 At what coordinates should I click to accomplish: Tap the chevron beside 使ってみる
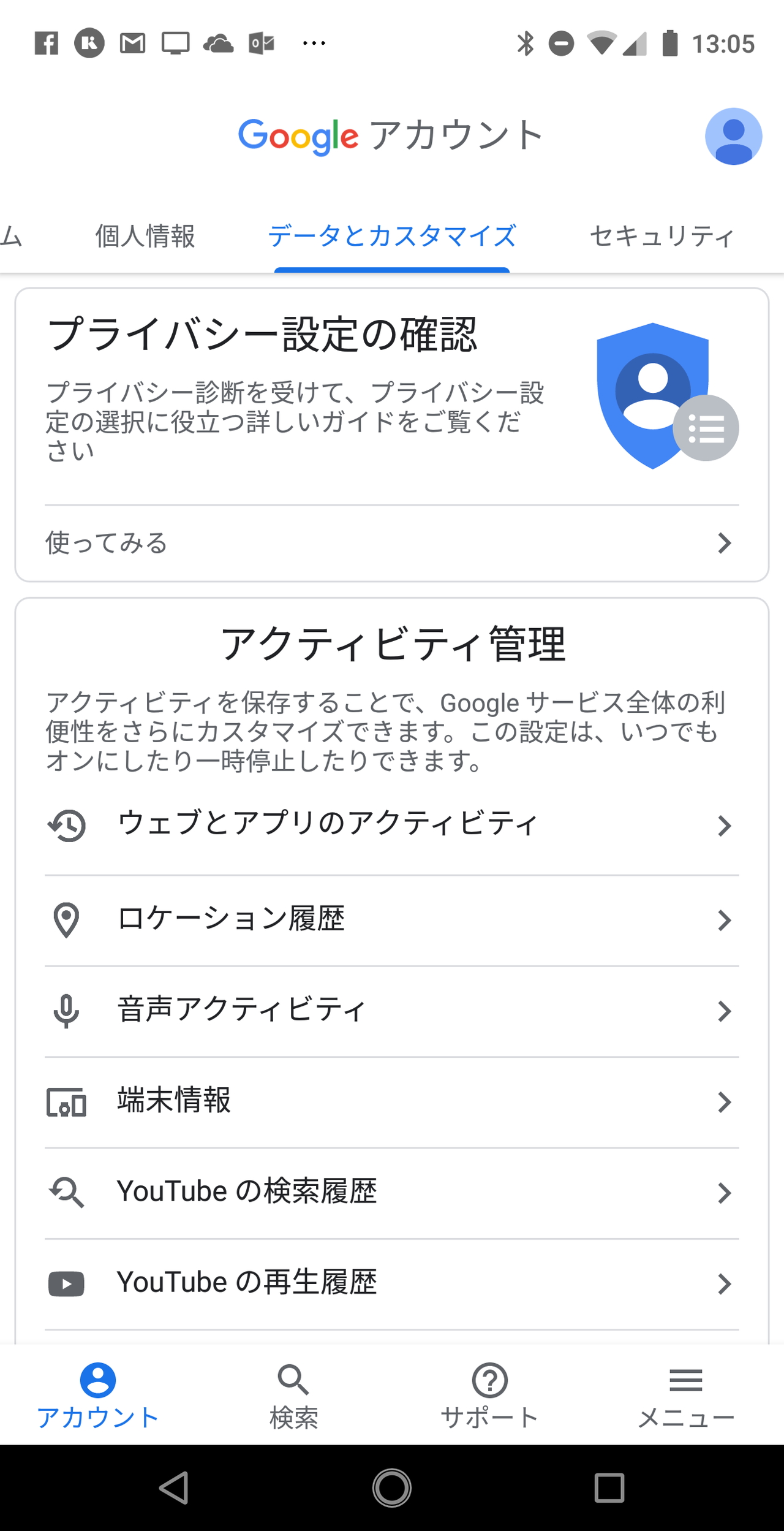pyautogui.click(x=726, y=542)
